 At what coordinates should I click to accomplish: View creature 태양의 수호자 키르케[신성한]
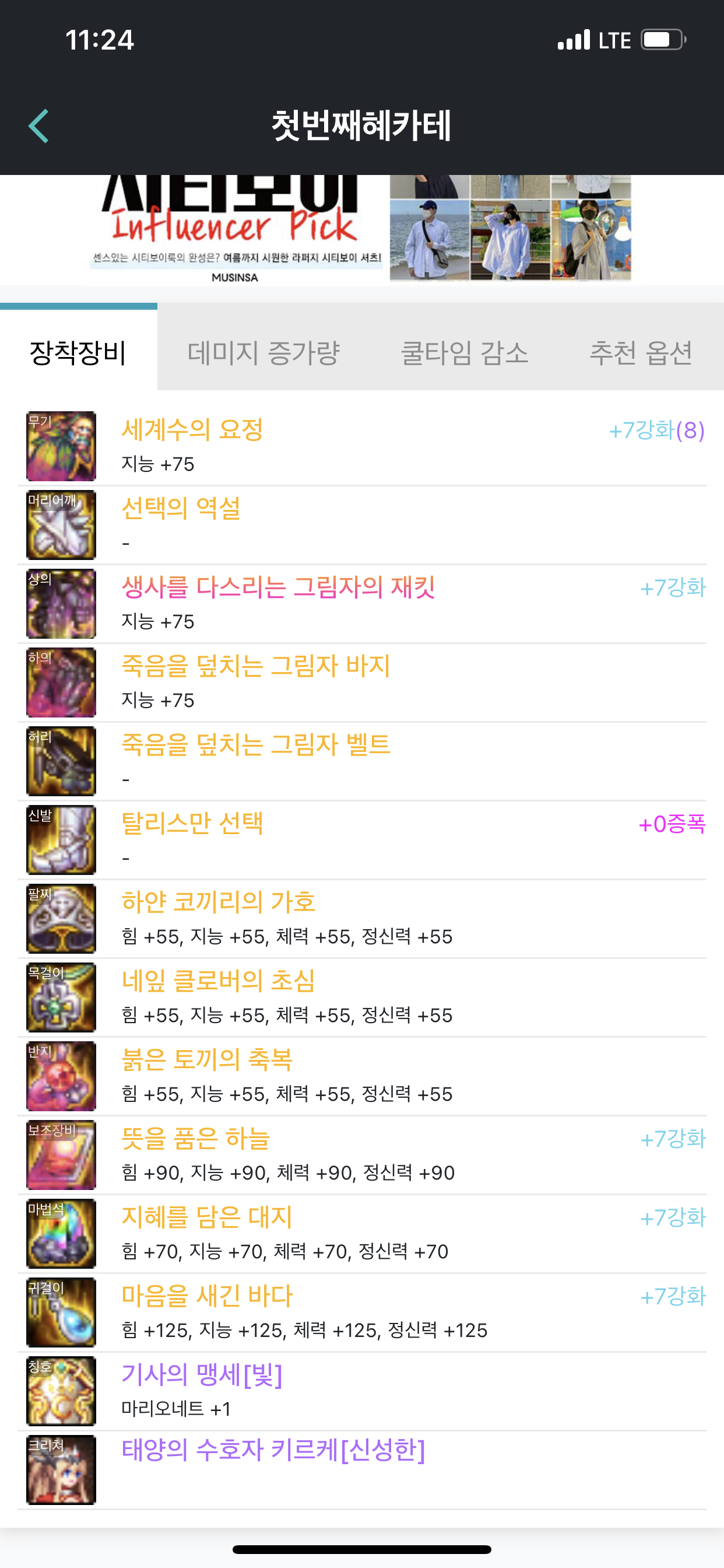[x=362, y=1470]
